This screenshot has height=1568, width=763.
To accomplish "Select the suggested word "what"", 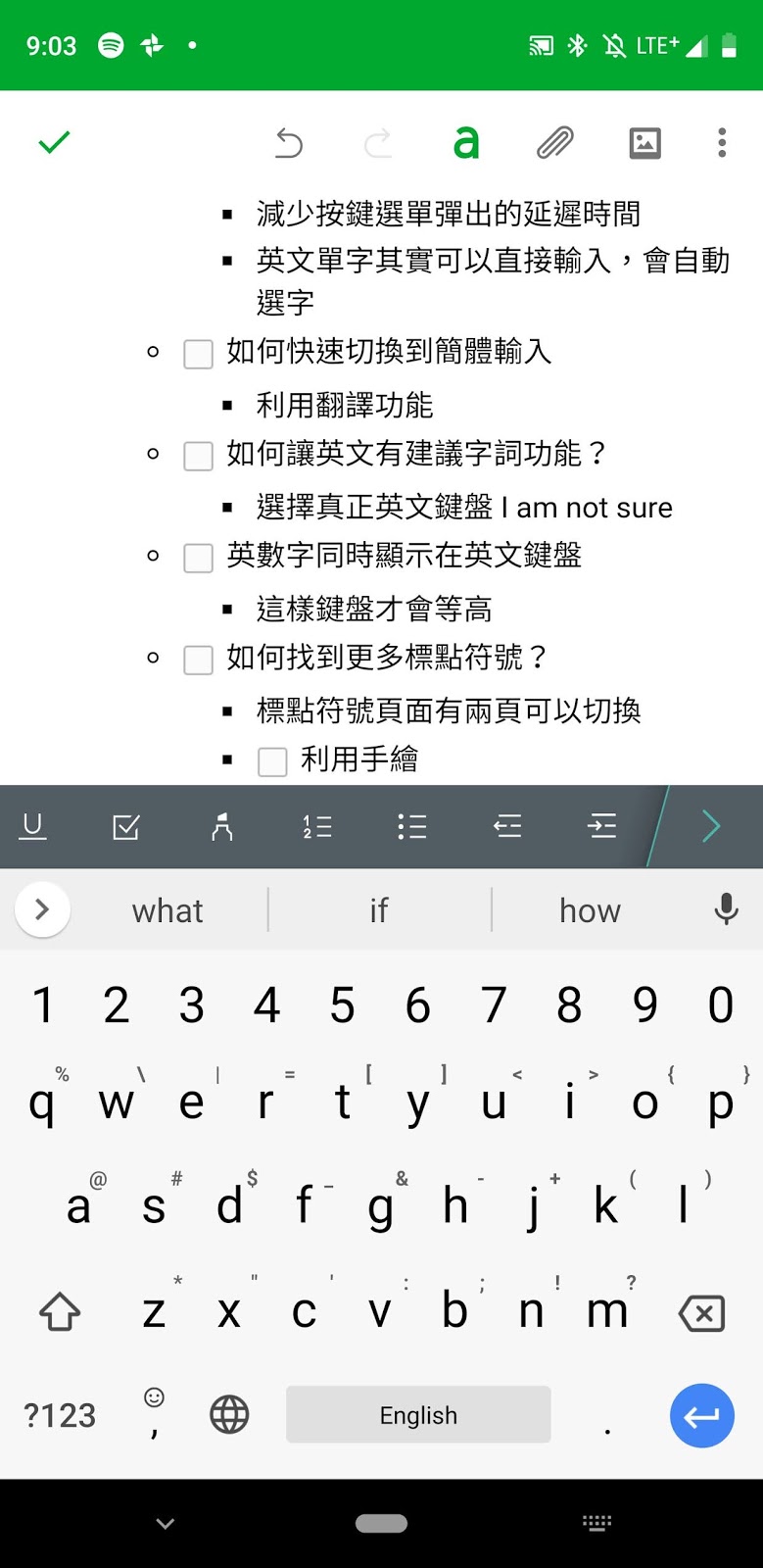I will pos(167,910).
